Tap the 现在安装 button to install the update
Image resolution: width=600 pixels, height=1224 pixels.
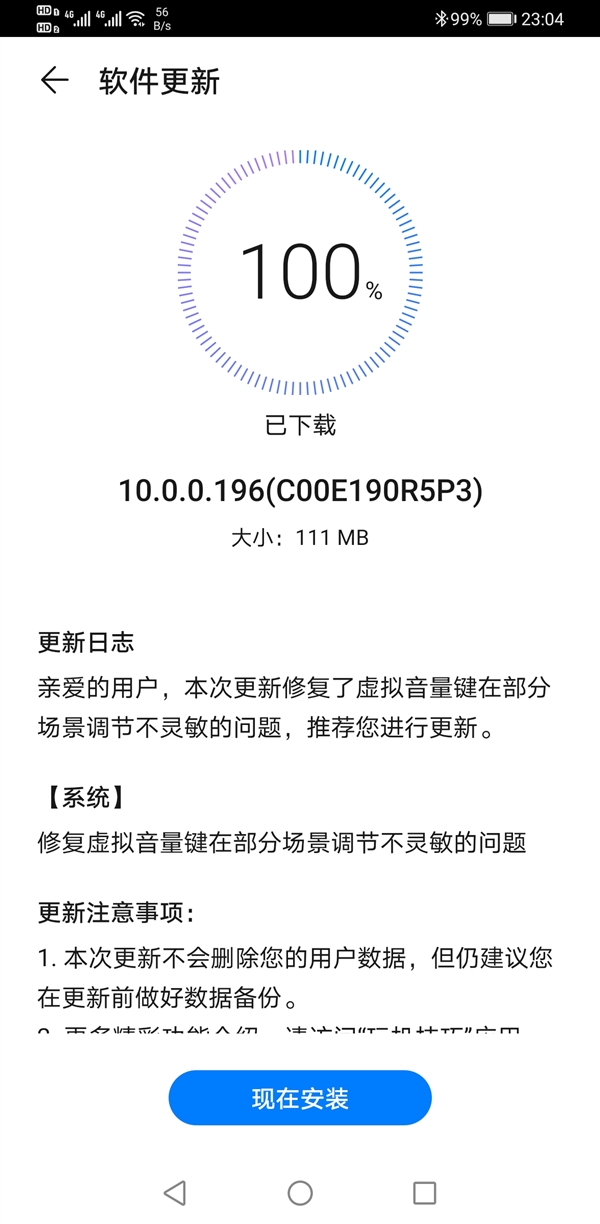300,1099
